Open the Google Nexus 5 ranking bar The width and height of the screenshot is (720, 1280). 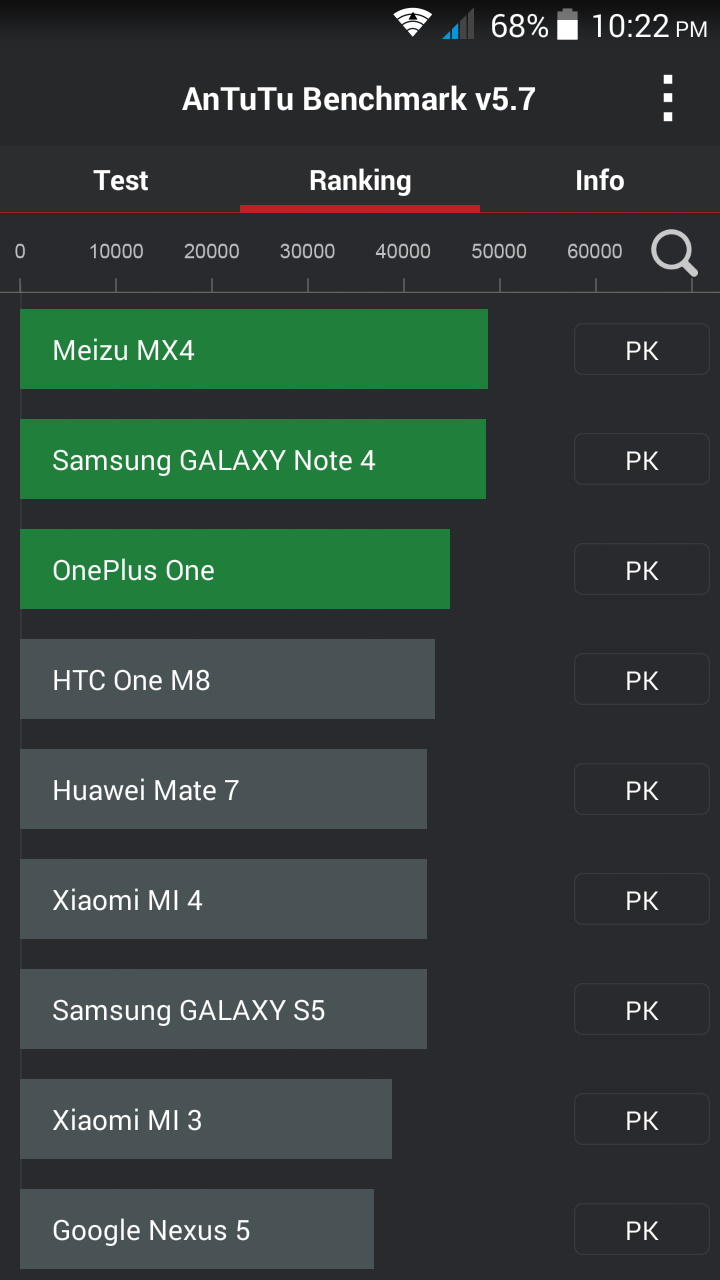pos(197,1230)
